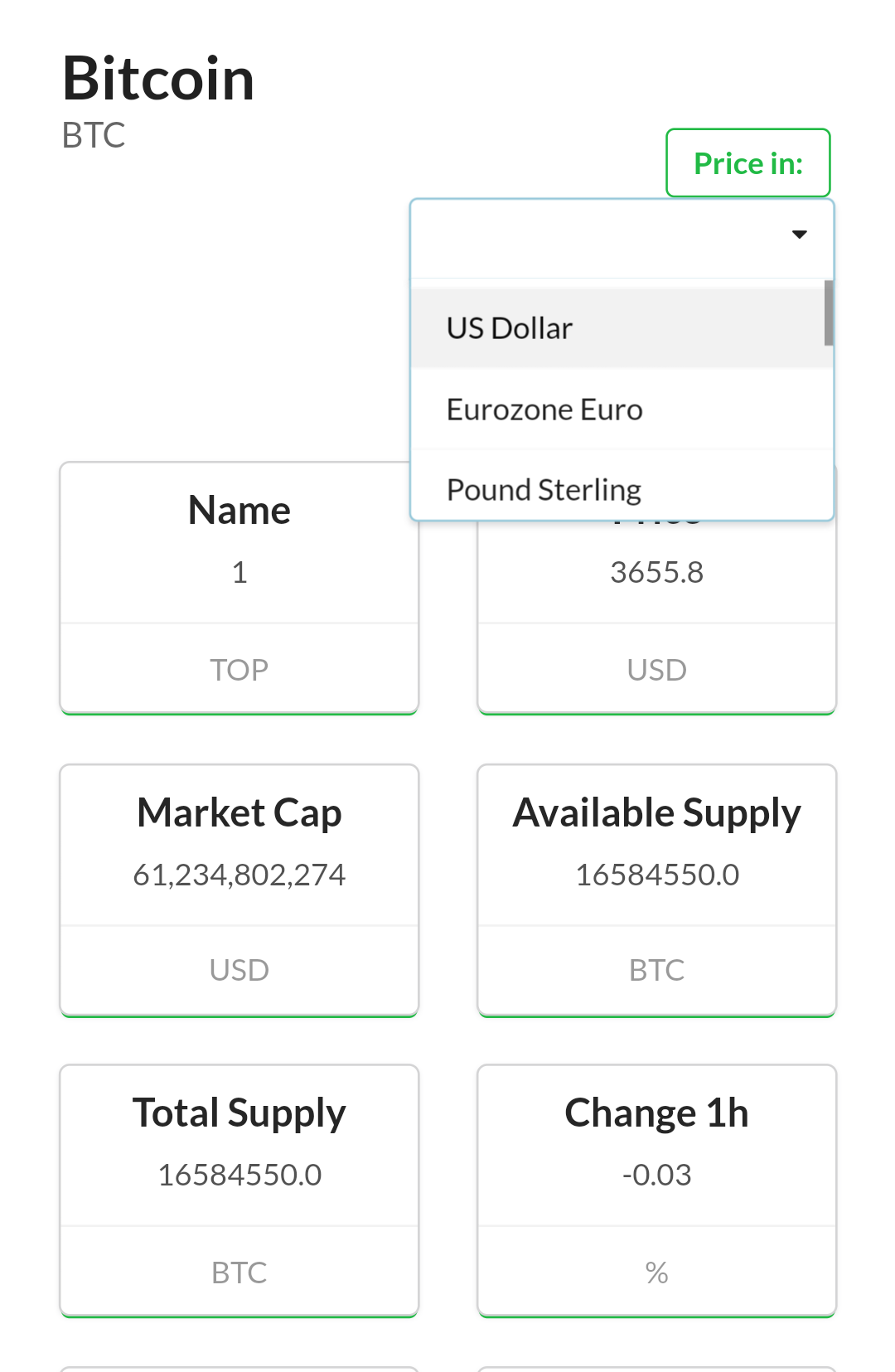The width and height of the screenshot is (895, 1372).
Task: Select the Total Supply card
Action: tap(239, 1113)
